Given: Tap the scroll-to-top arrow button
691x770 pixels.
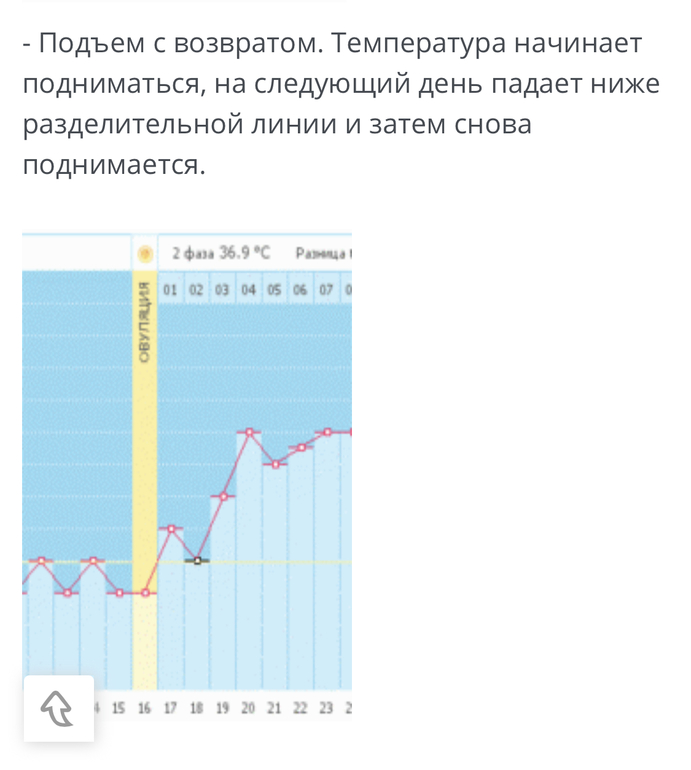Looking at the screenshot, I should (x=58, y=708).
